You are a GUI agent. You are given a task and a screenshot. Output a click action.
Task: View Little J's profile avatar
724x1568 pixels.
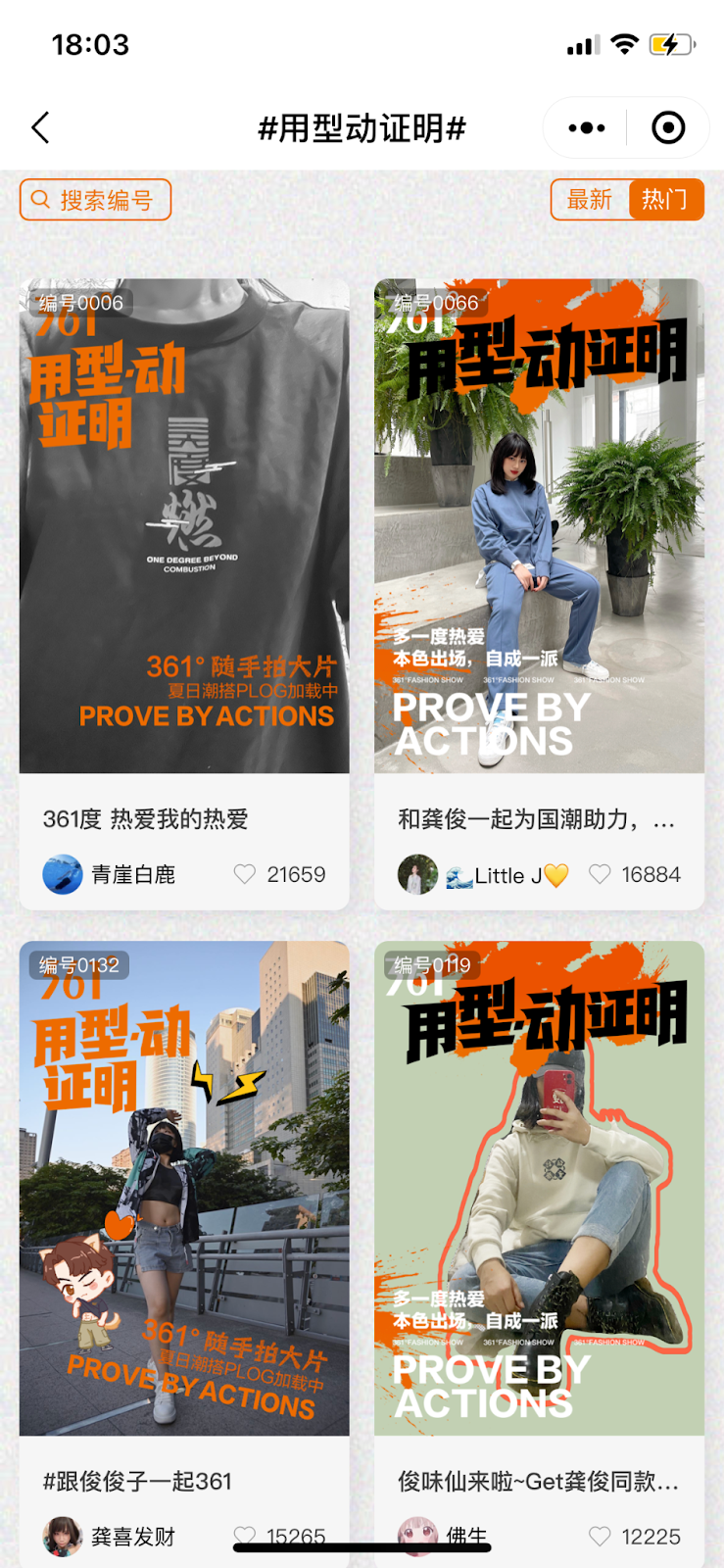click(417, 874)
